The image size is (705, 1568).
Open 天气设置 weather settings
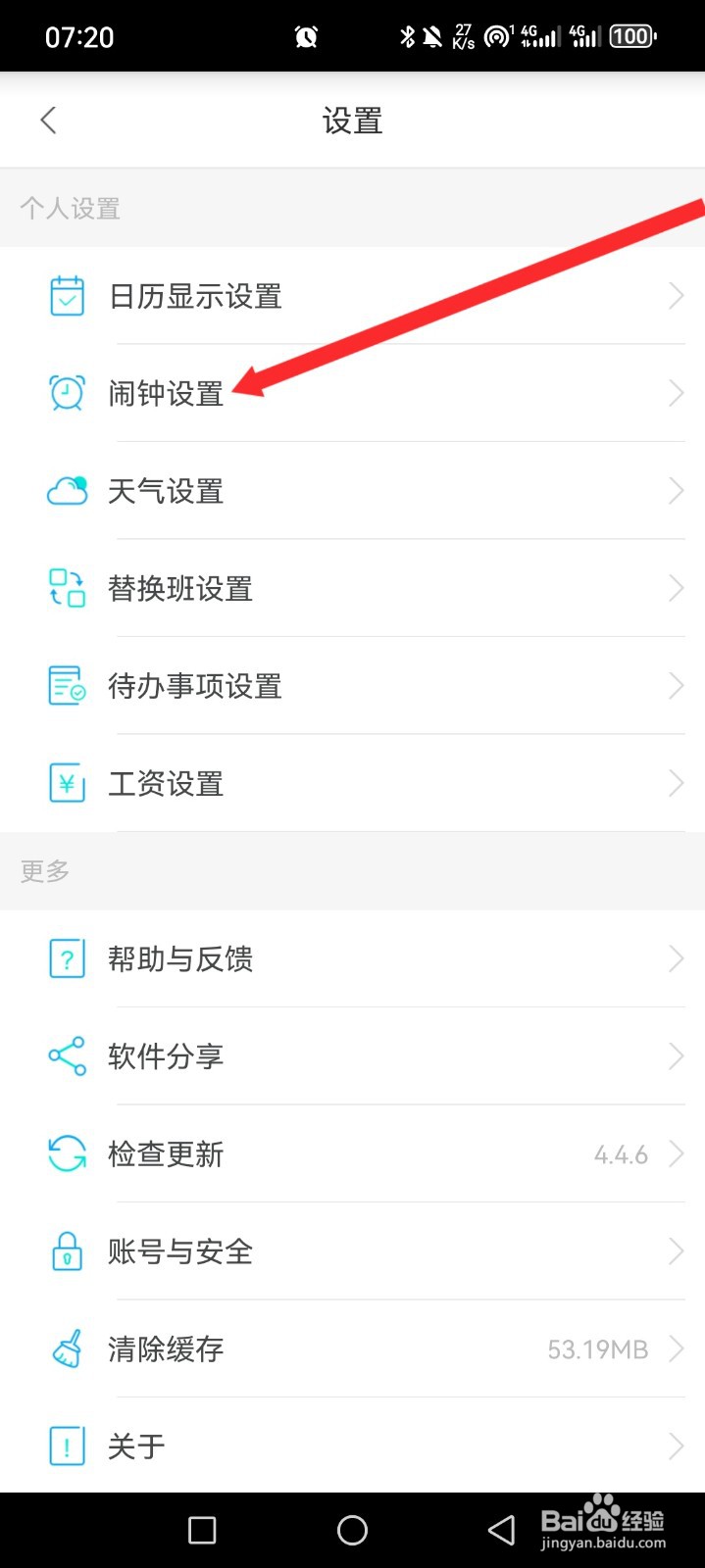[167, 491]
